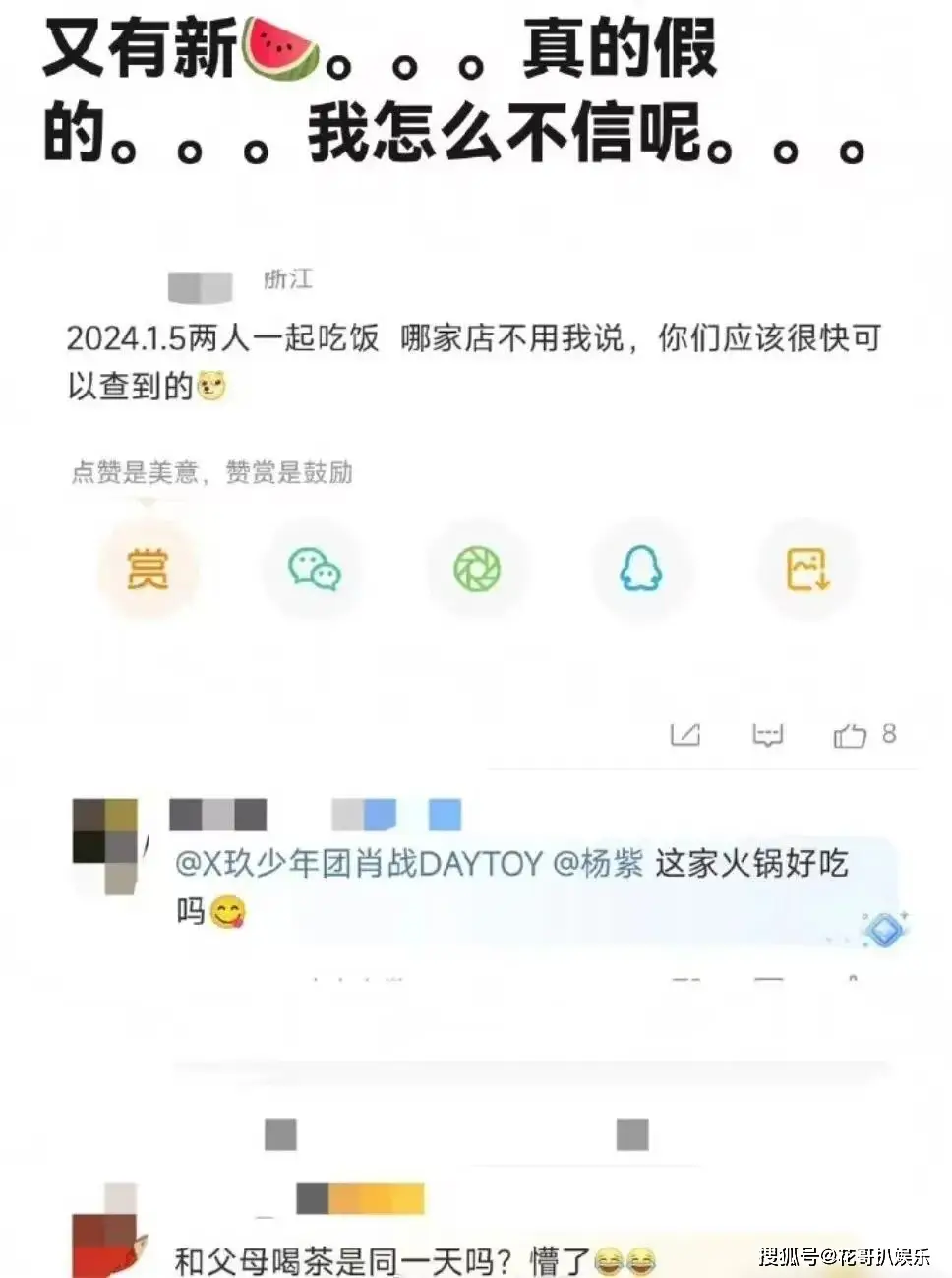Viewport: 952px width, 1278px height.
Task: Like the post using the thumbs-up icon
Action: point(849,734)
